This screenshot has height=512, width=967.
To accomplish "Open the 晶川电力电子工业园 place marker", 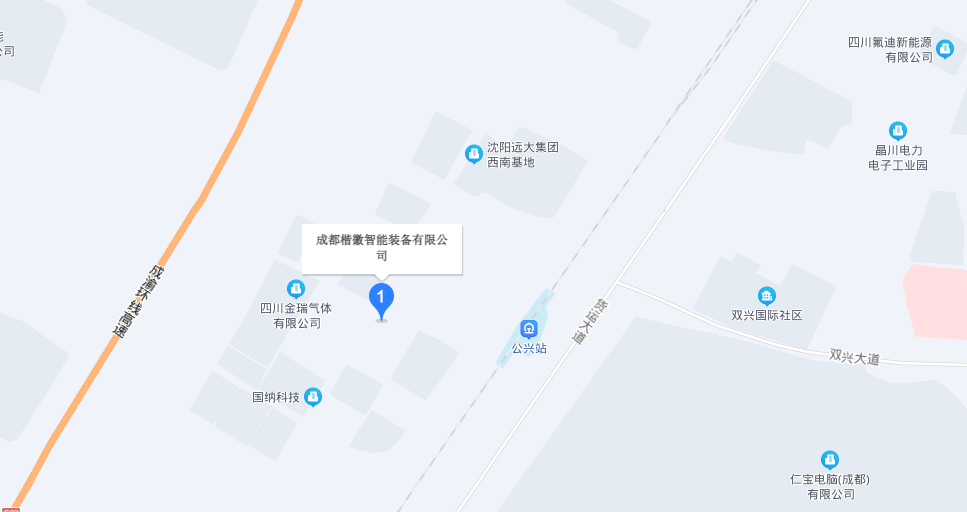I will (x=898, y=131).
